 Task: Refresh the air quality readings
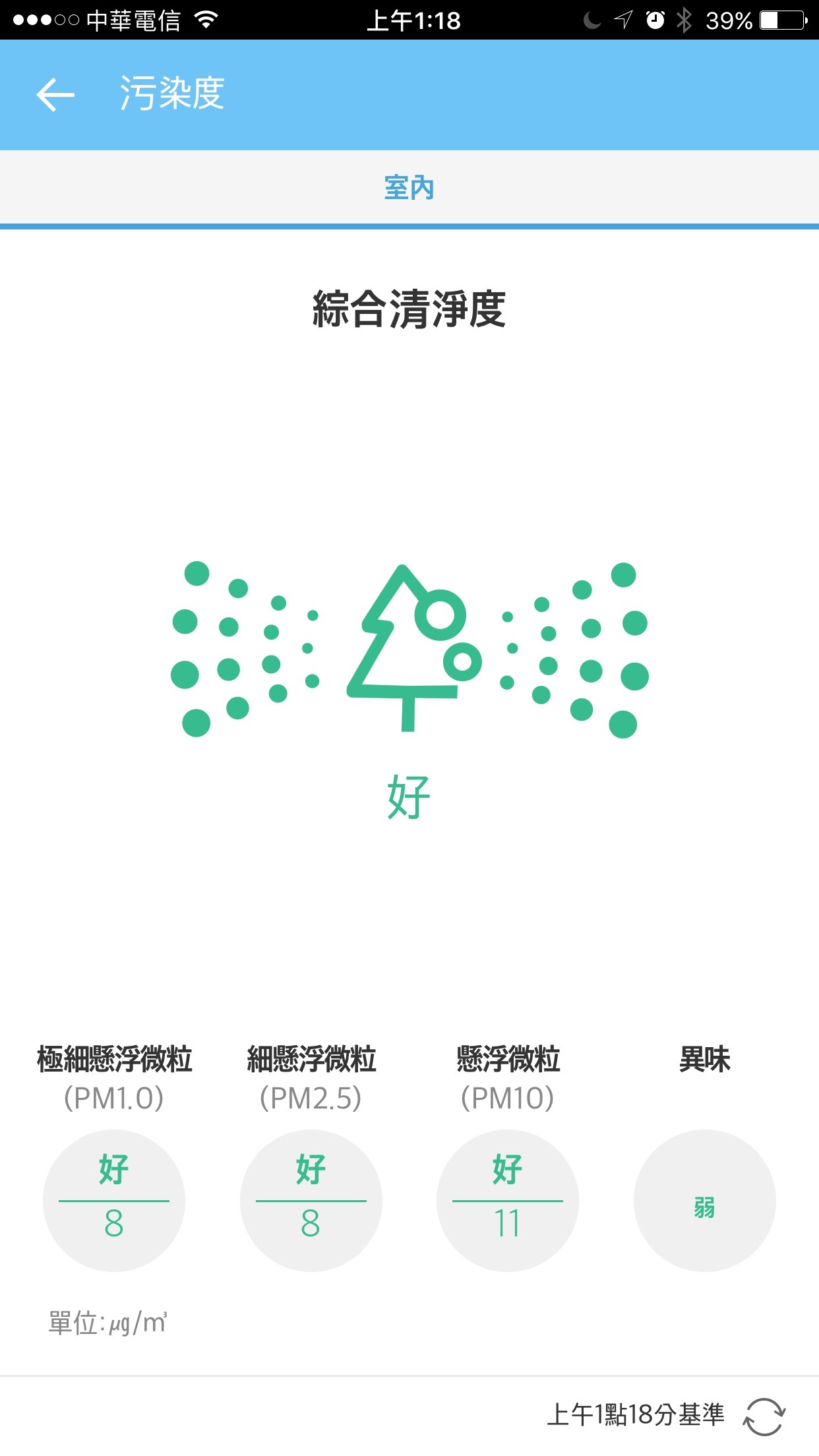(764, 1416)
